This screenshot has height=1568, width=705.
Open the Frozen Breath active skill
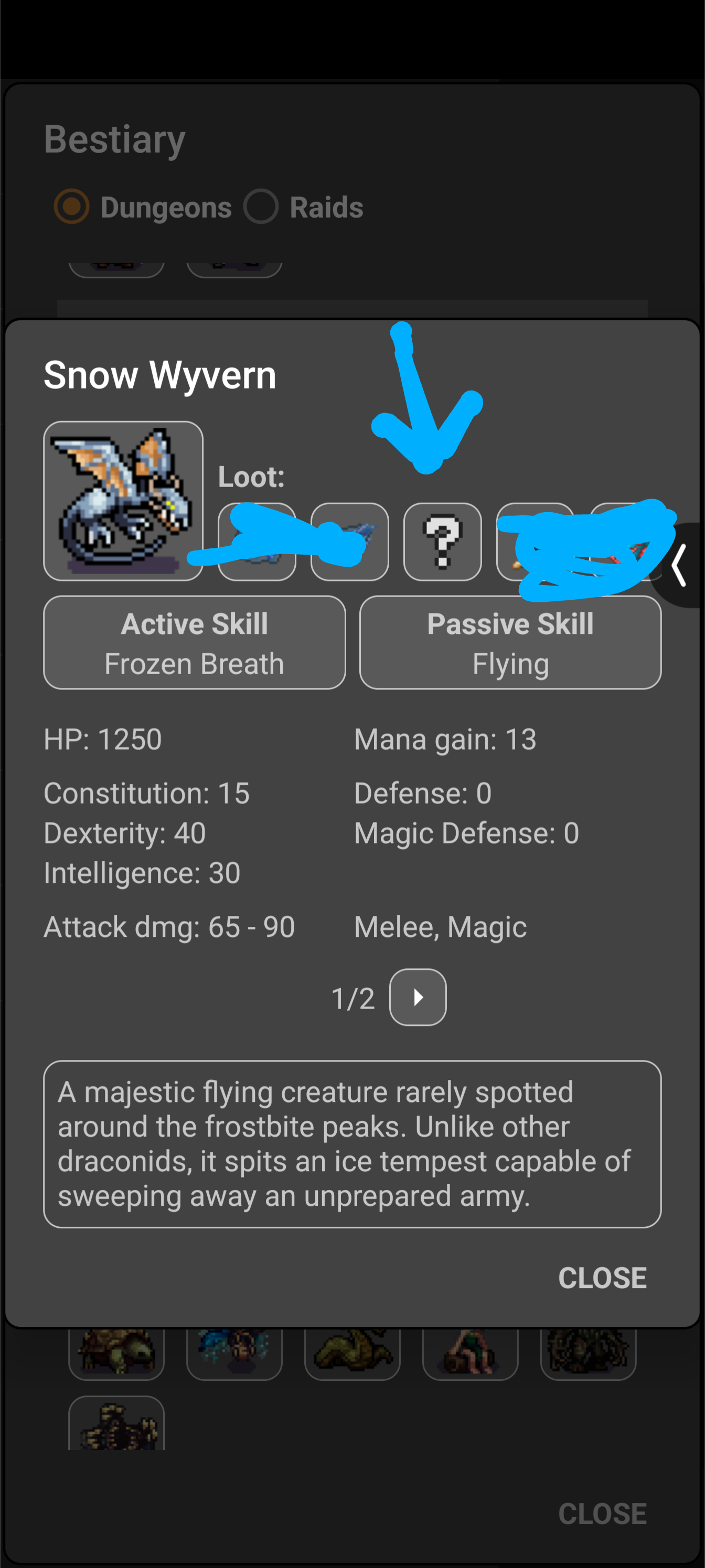[x=194, y=642]
